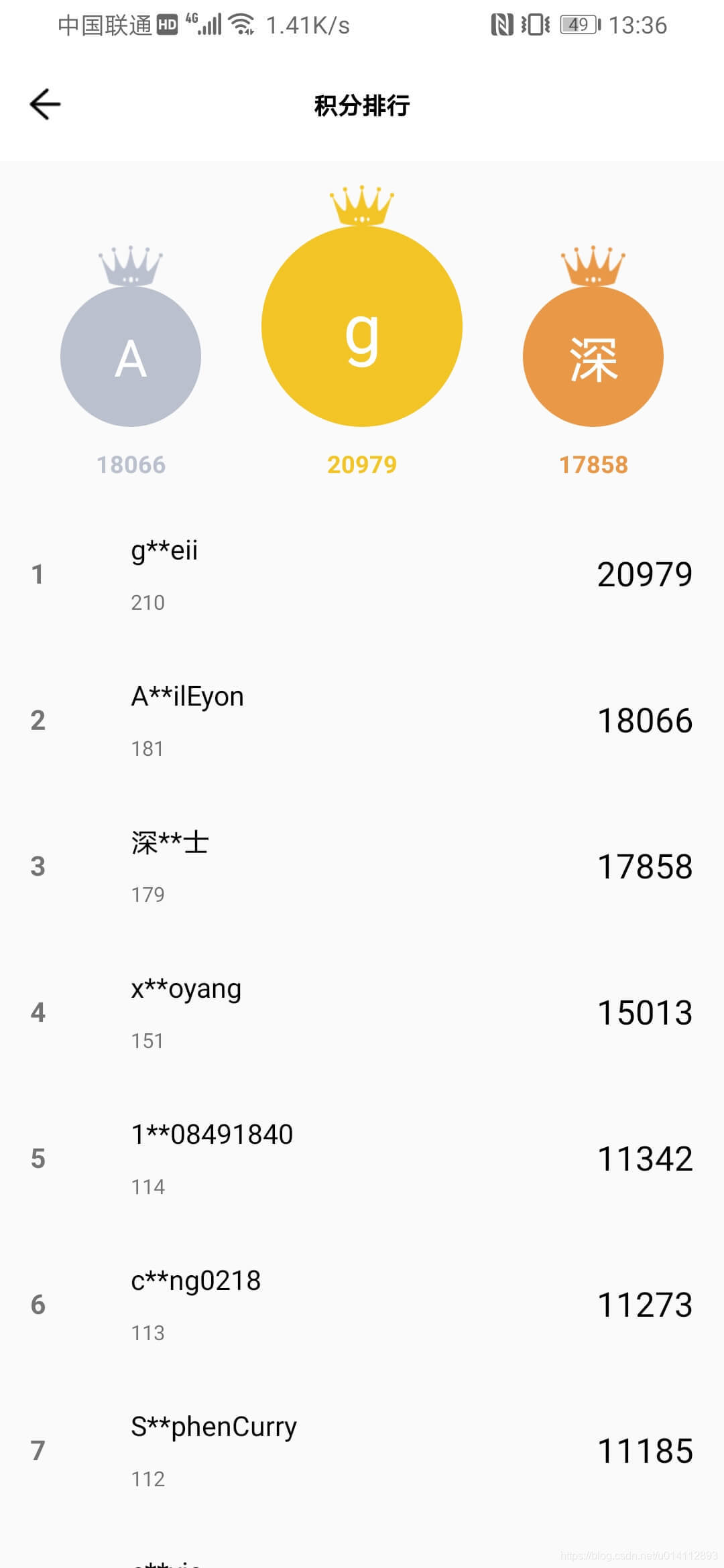Select the third-place row for 深**士

[362, 866]
